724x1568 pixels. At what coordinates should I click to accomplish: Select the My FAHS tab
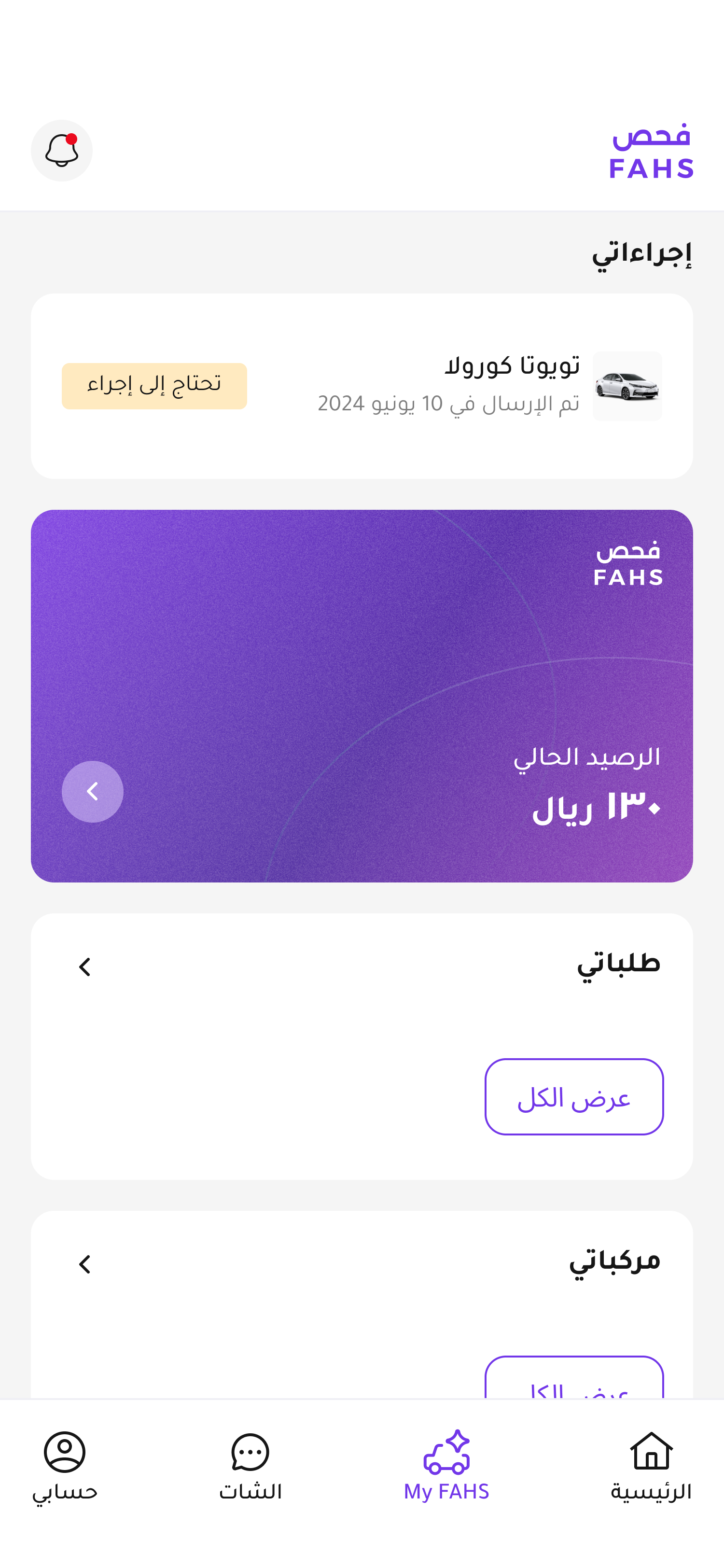pos(446,1466)
